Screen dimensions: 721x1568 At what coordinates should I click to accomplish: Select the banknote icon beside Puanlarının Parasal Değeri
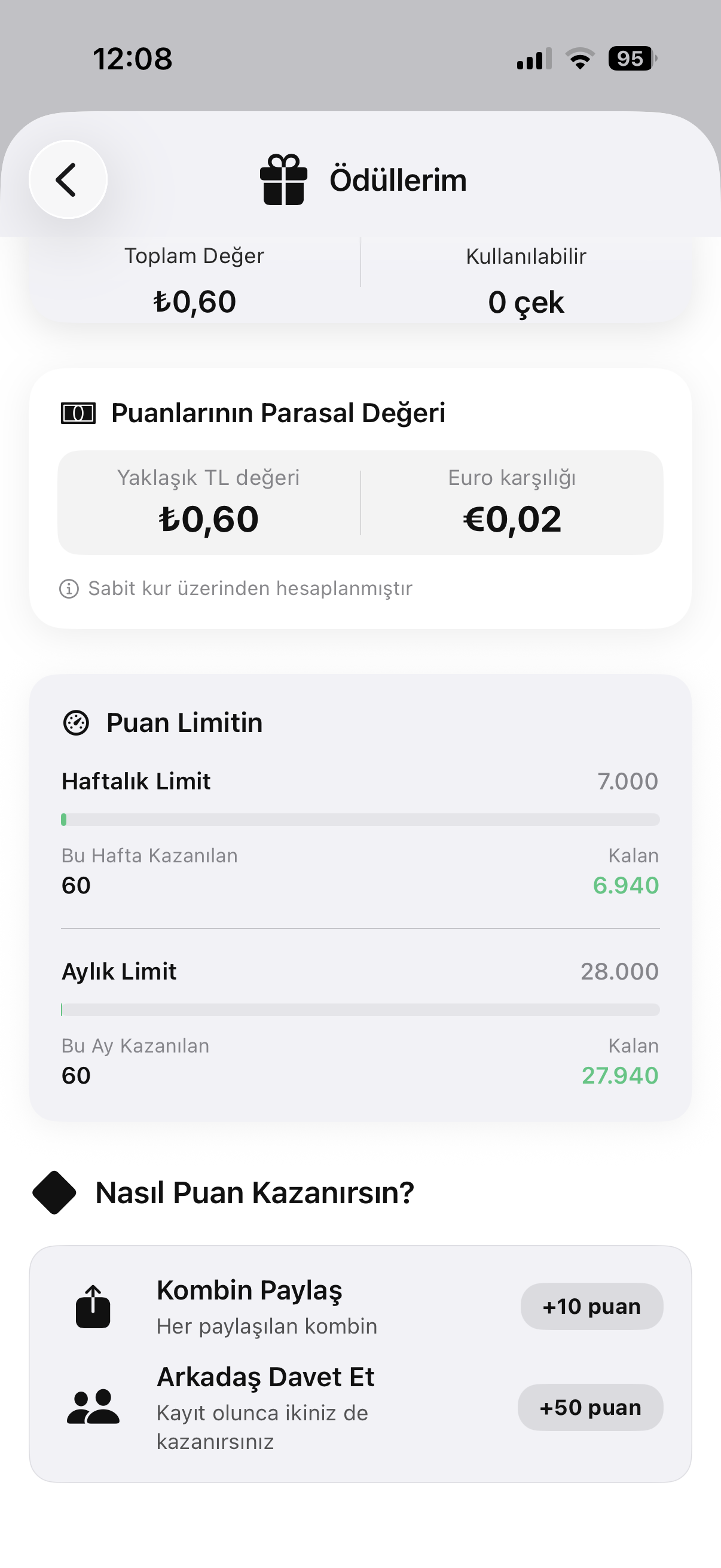click(78, 411)
